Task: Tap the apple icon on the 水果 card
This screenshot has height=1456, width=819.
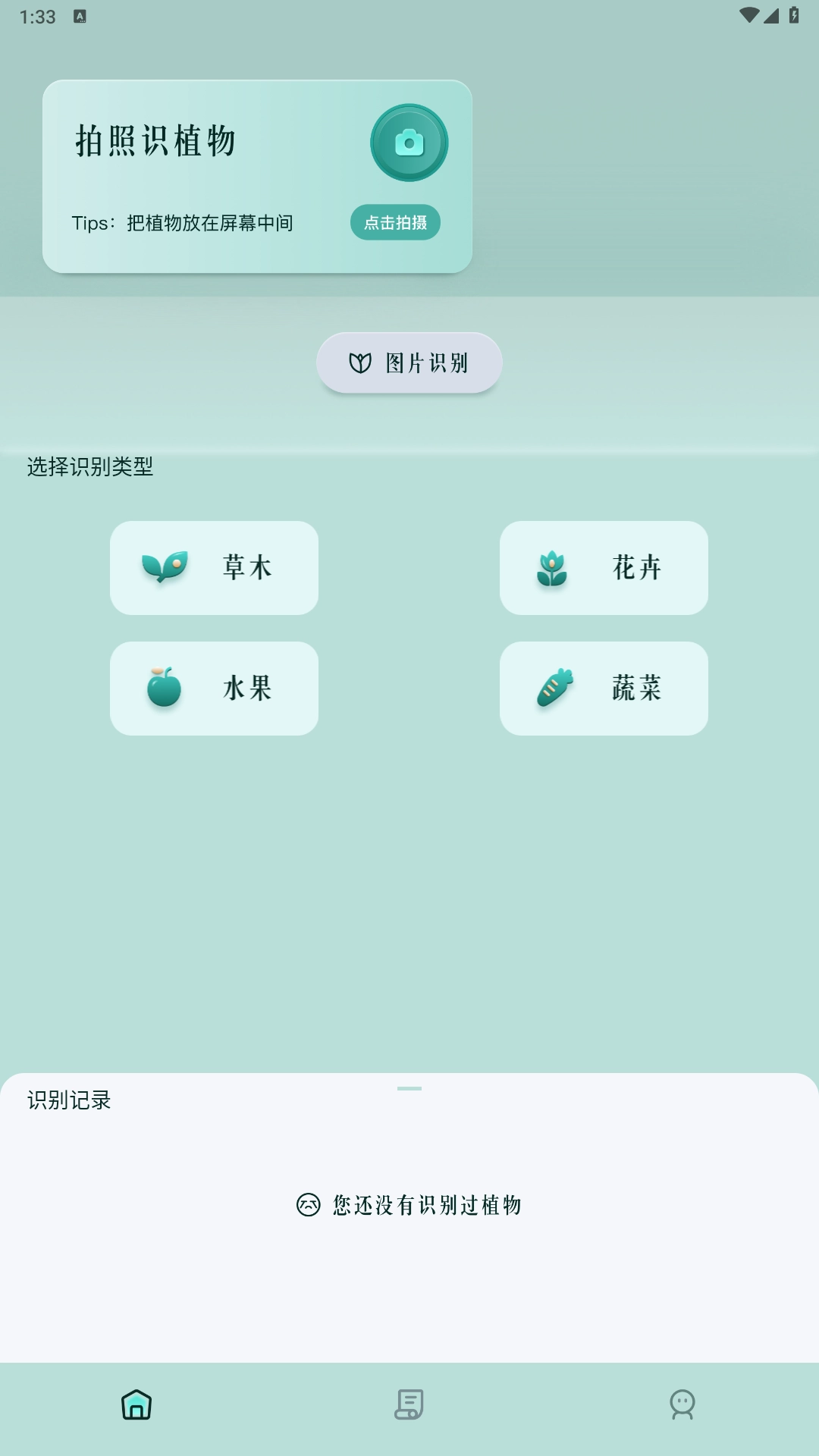Action: click(x=165, y=688)
